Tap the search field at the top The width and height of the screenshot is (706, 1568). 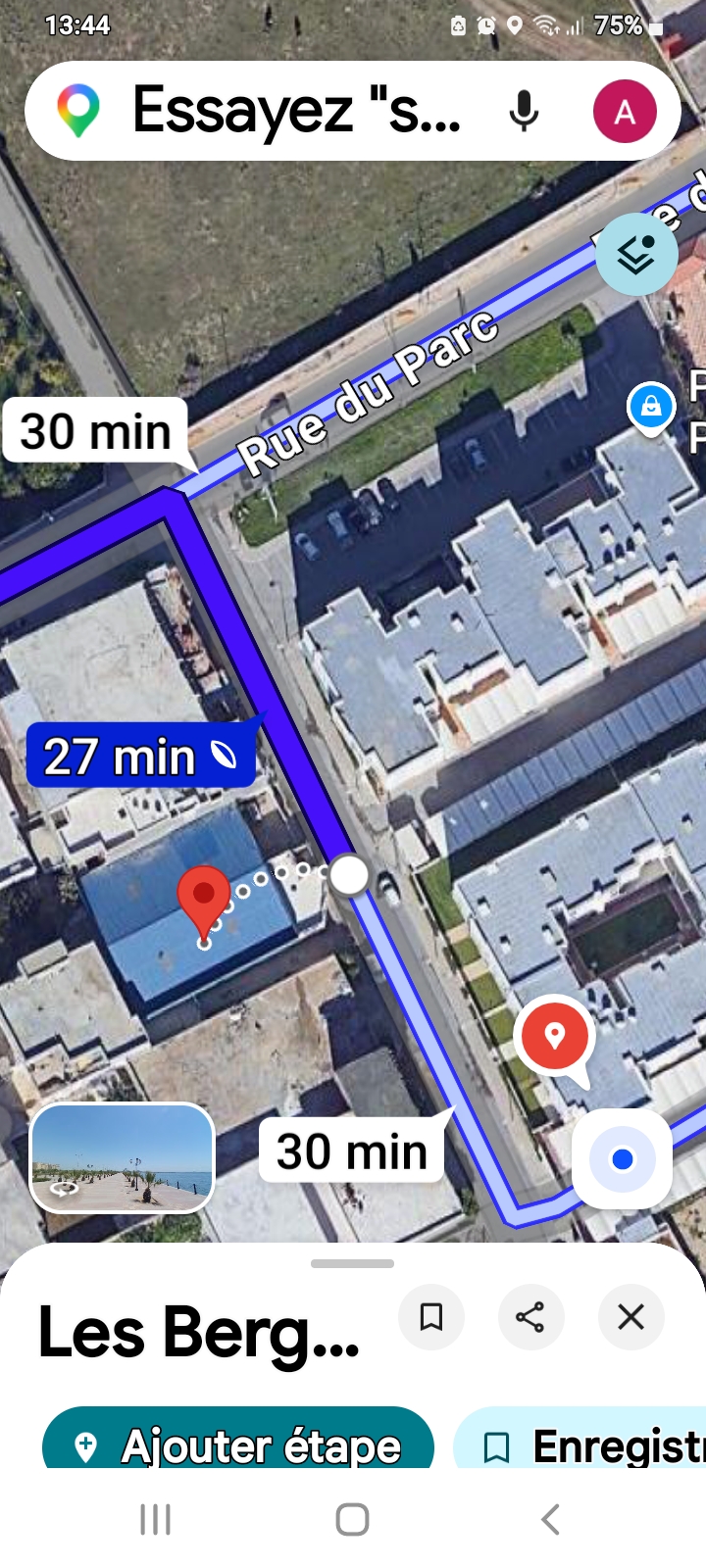point(294,111)
